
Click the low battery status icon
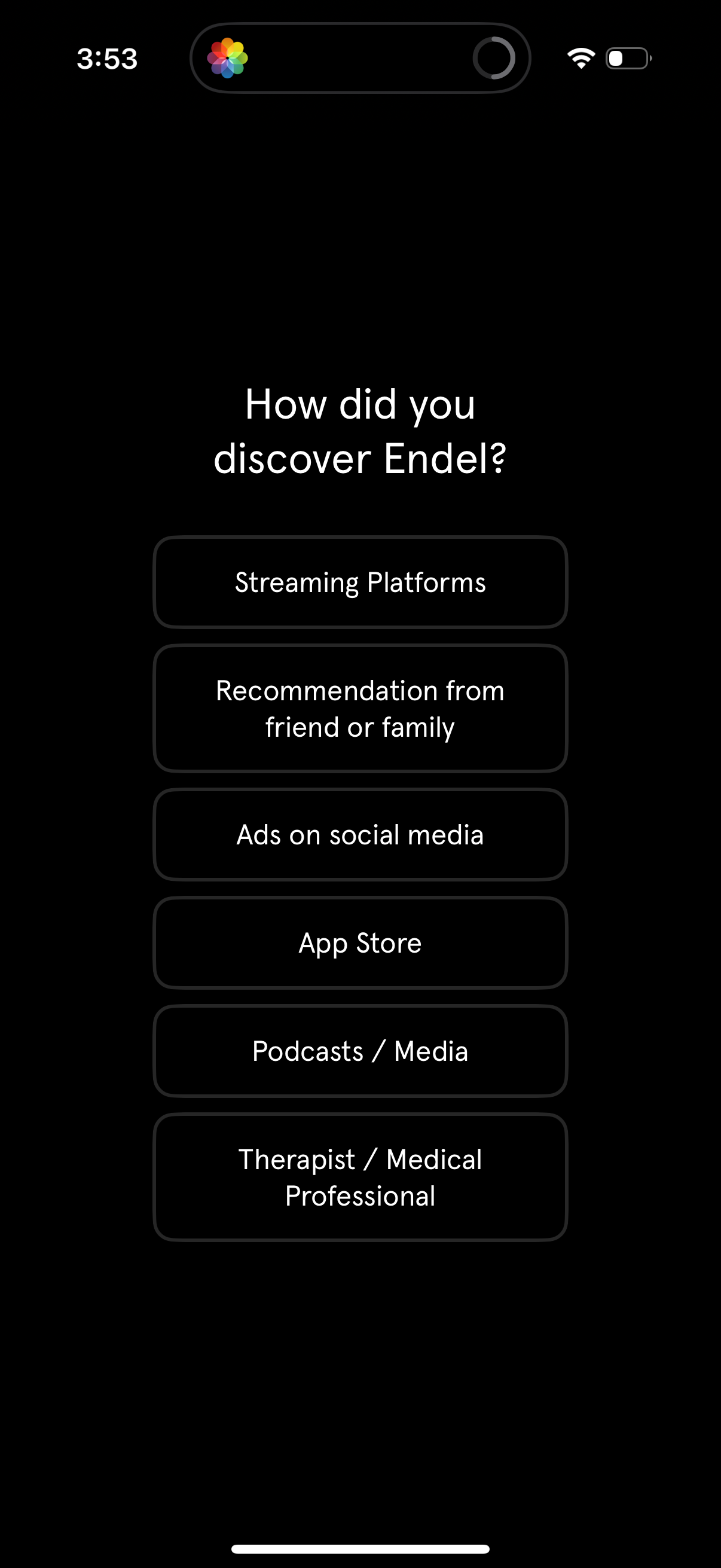627,57
